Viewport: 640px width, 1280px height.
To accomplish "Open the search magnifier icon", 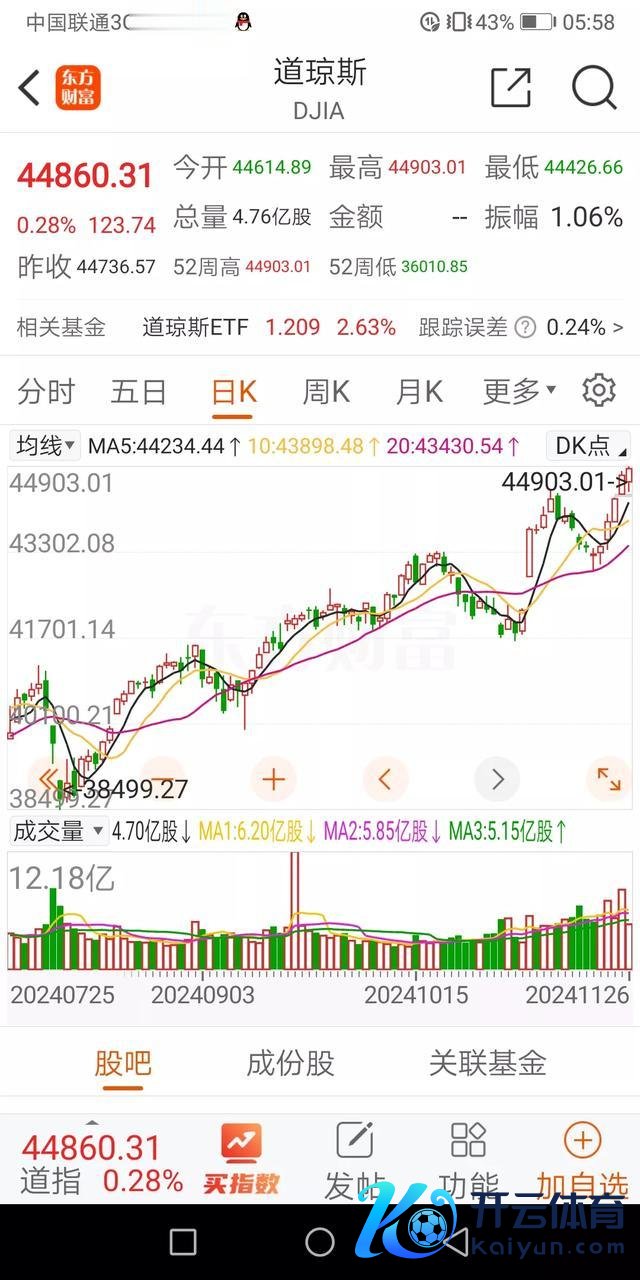I will (593, 88).
